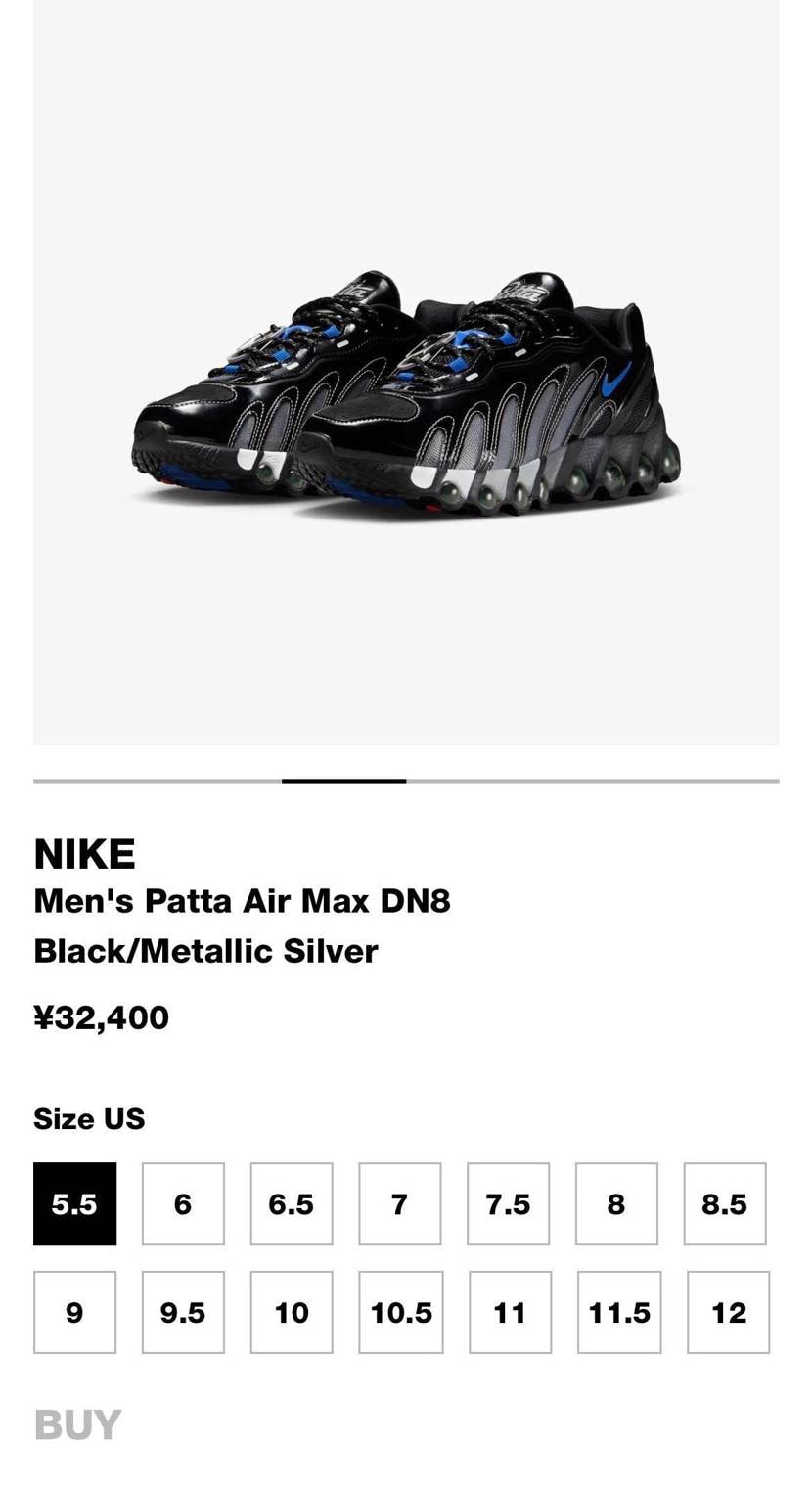Open the Patta Air Max DN8 product photo
Screen dimensions: 812x1488
pyautogui.click(x=406, y=391)
